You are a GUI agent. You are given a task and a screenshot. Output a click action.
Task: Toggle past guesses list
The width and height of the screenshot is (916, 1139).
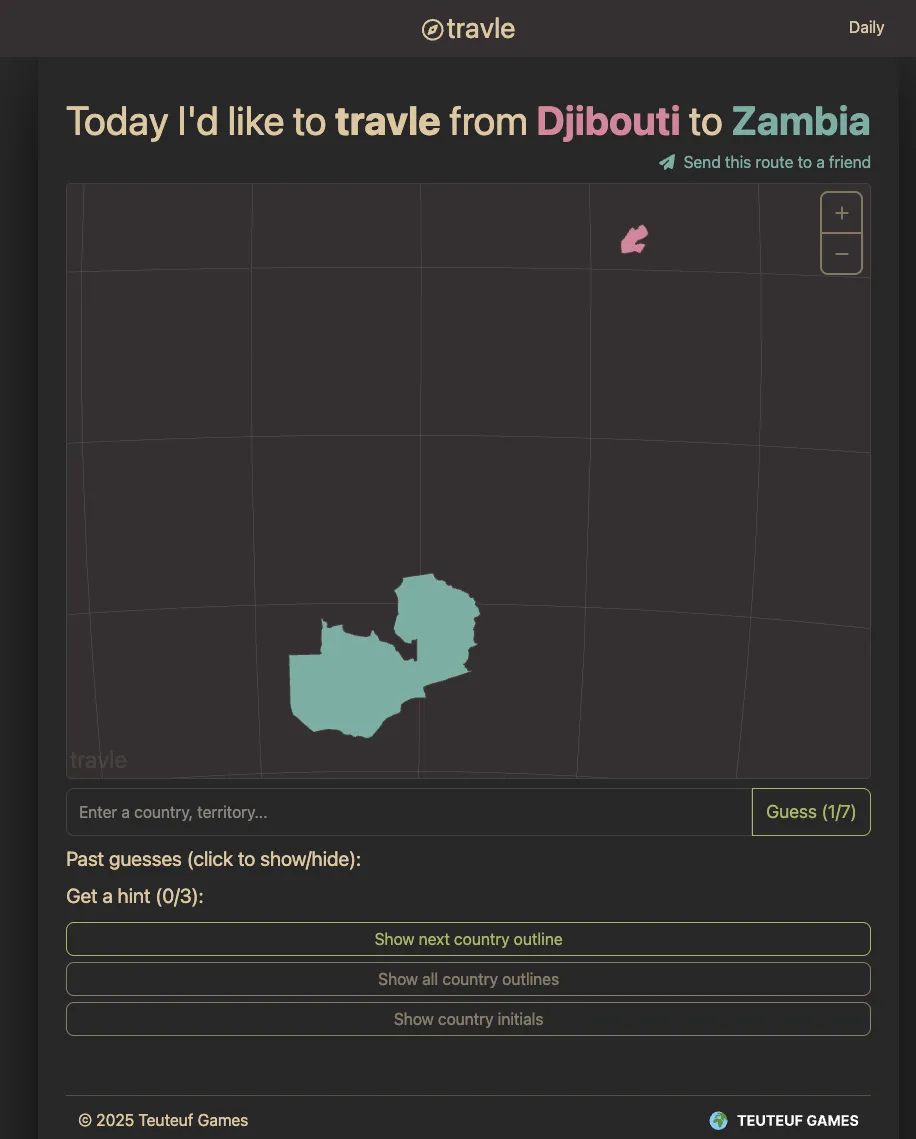pyautogui.click(x=213, y=859)
